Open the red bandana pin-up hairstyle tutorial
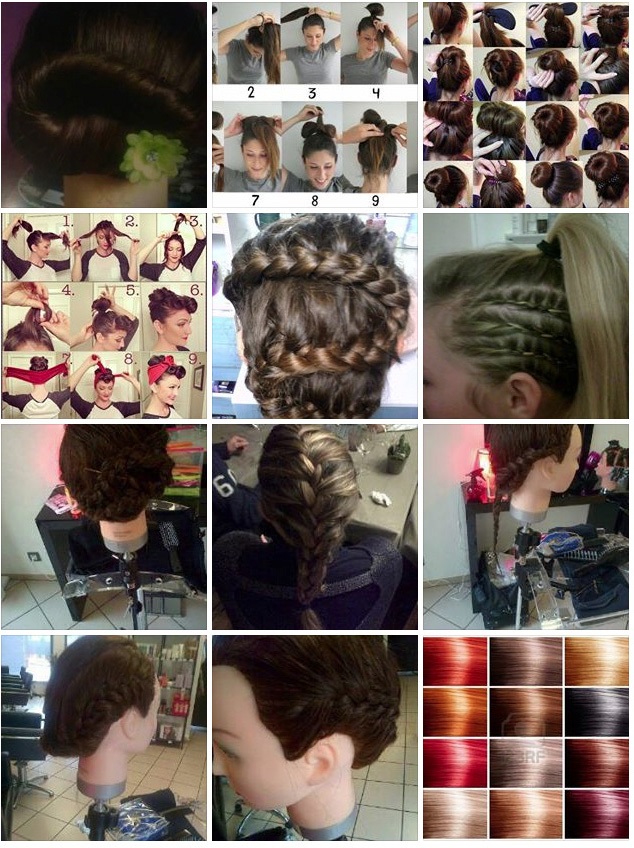 [x=104, y=316]
